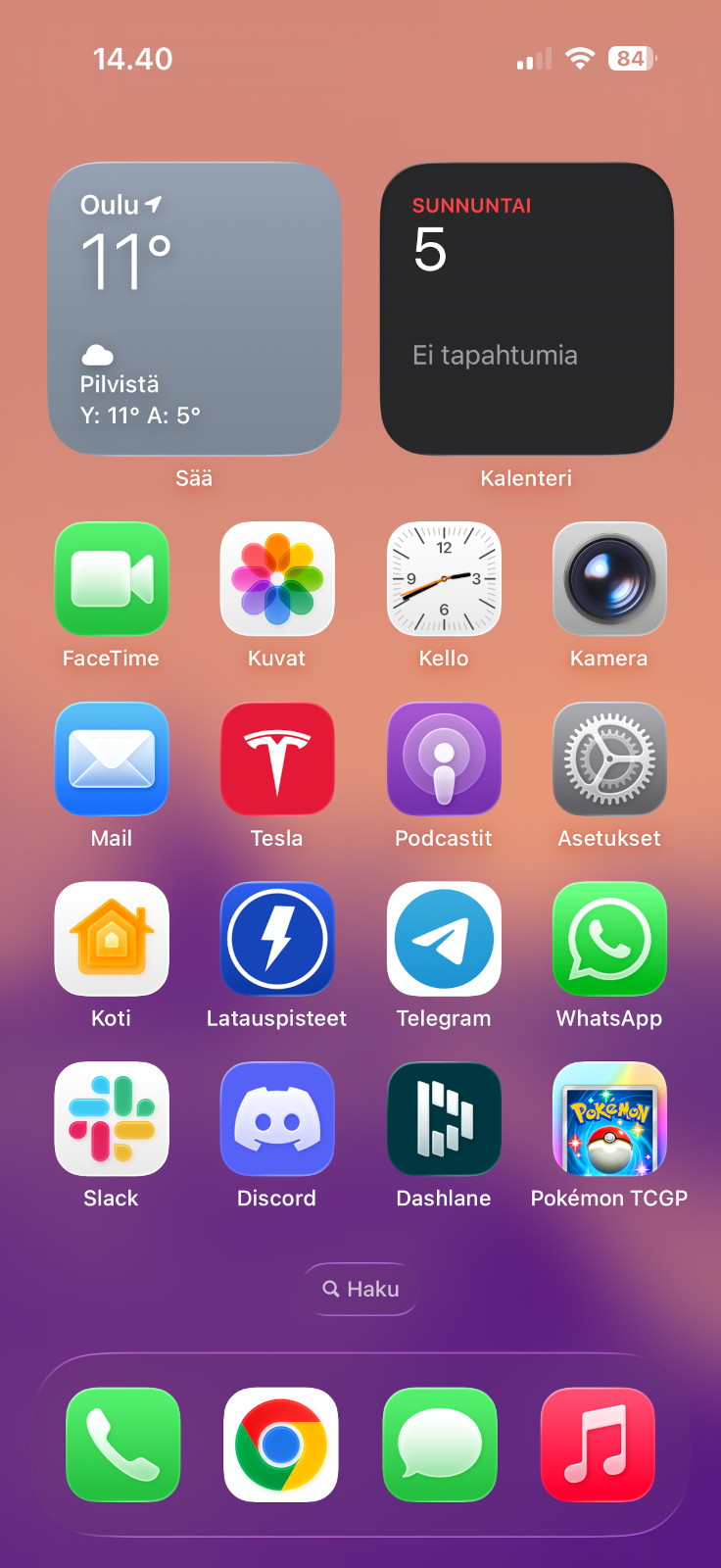Image resolution: width=721 pixels, height=1568 pixels.
Task: Open the Koti home app
Action: pos(112,939)
